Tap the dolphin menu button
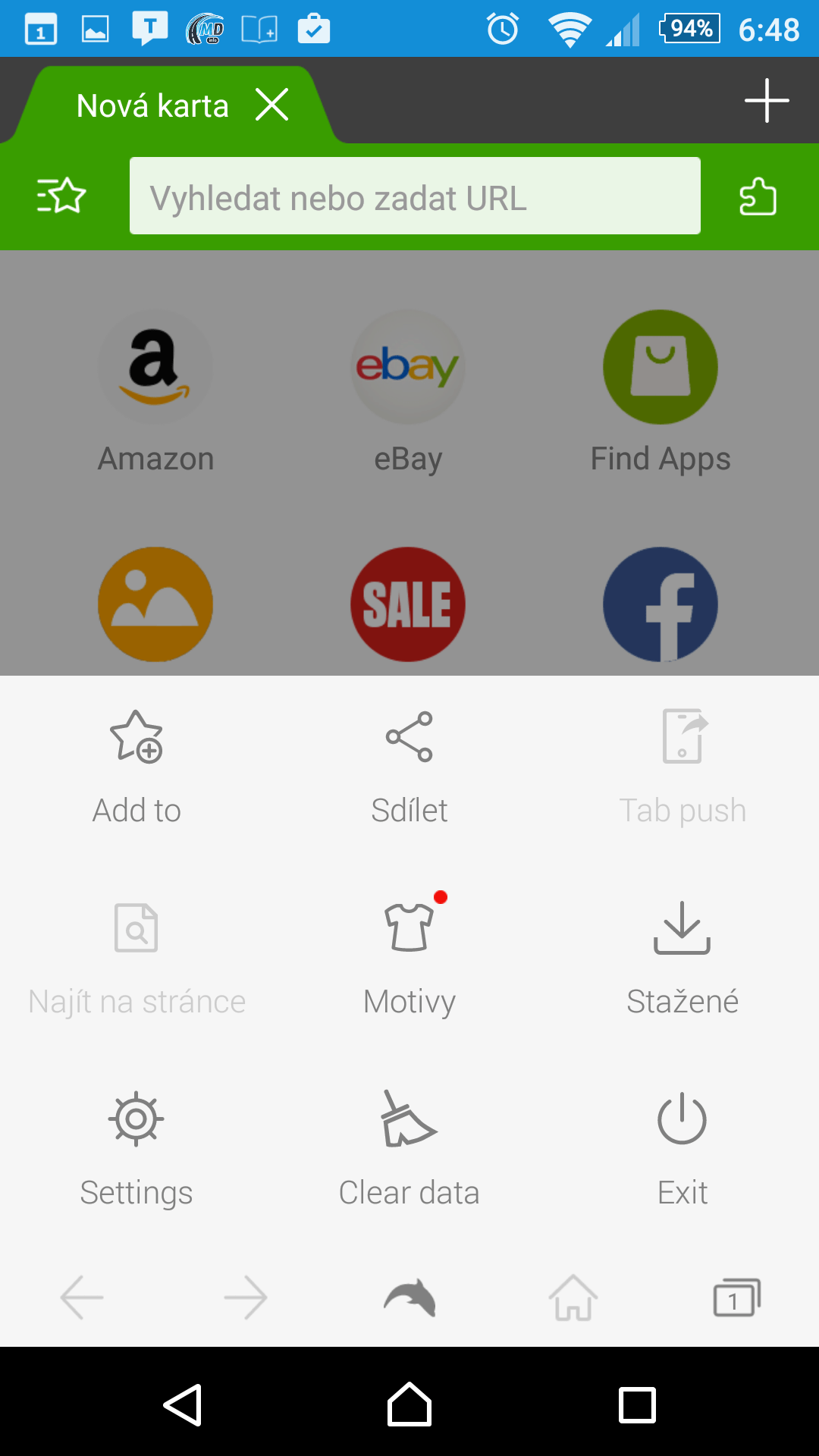819x1456 pixels. (x=409, y=1298)
